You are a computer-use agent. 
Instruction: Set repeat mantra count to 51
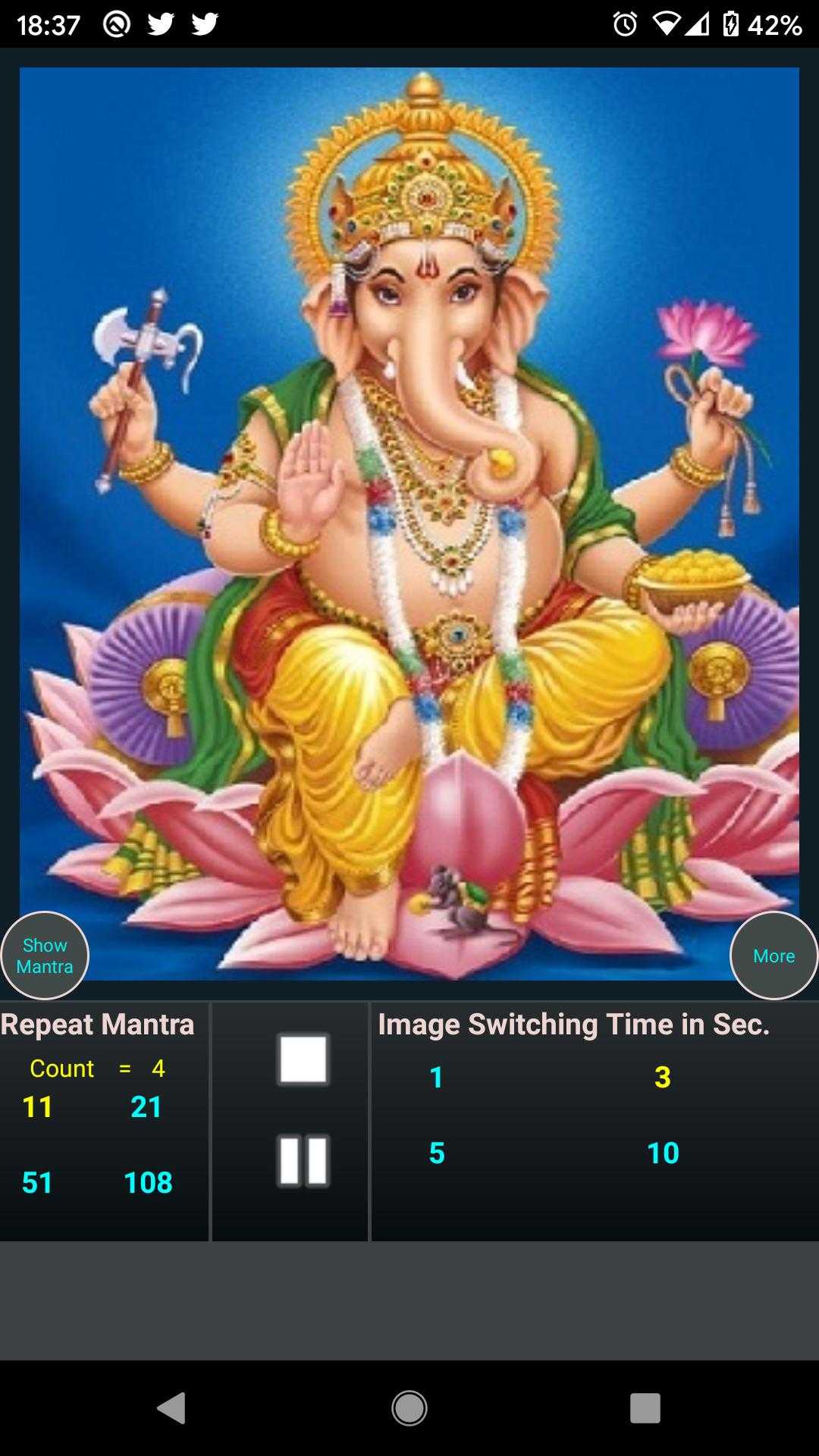click(37, 1182)
